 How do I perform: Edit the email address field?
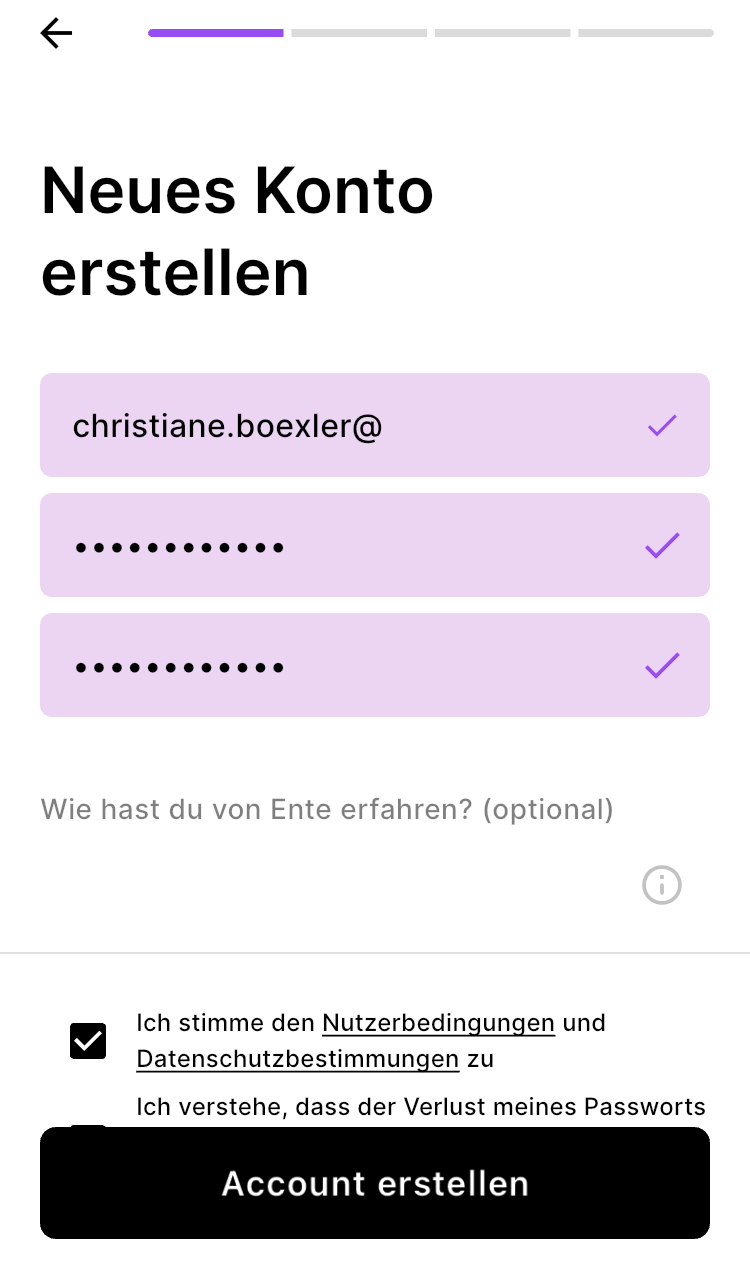(x=340, y=426)
